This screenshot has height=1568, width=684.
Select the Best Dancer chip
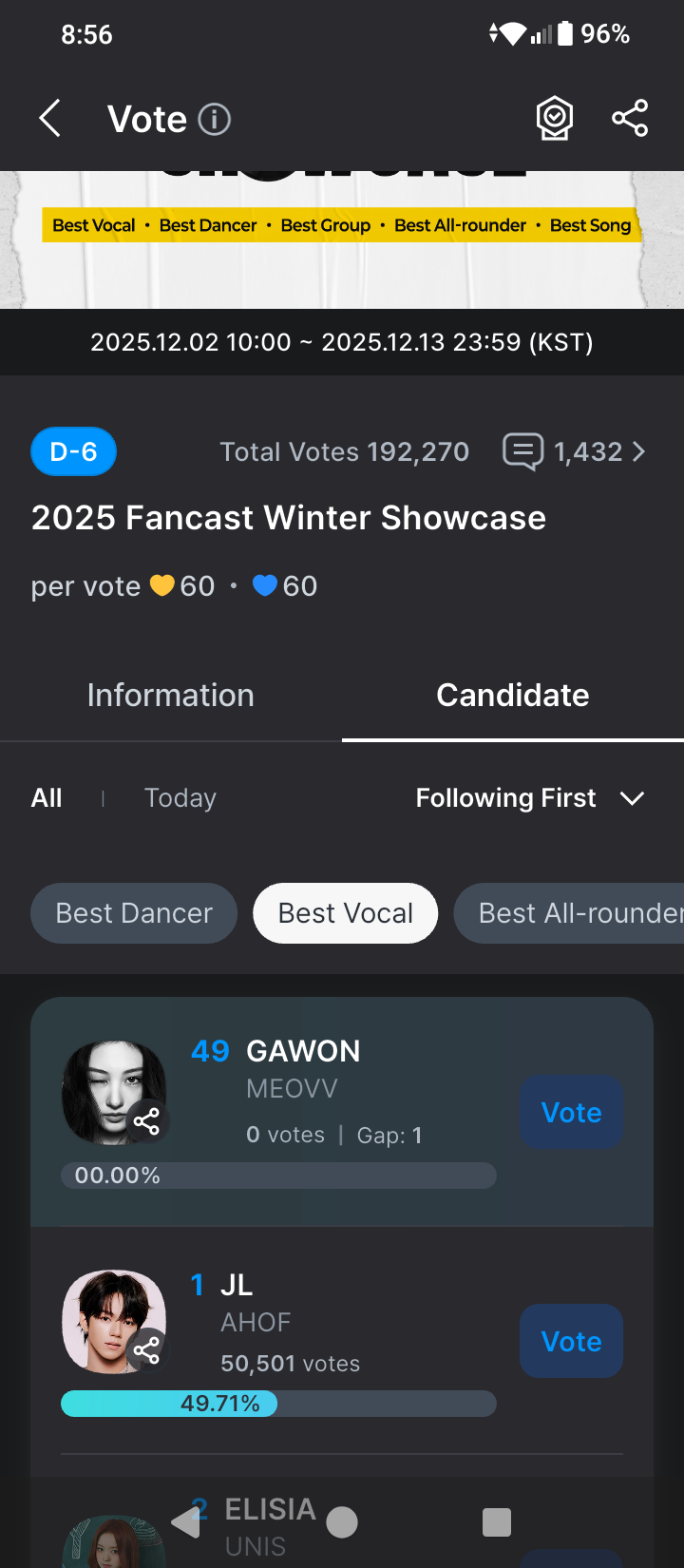pyautogui.click(x=134, y=913)
